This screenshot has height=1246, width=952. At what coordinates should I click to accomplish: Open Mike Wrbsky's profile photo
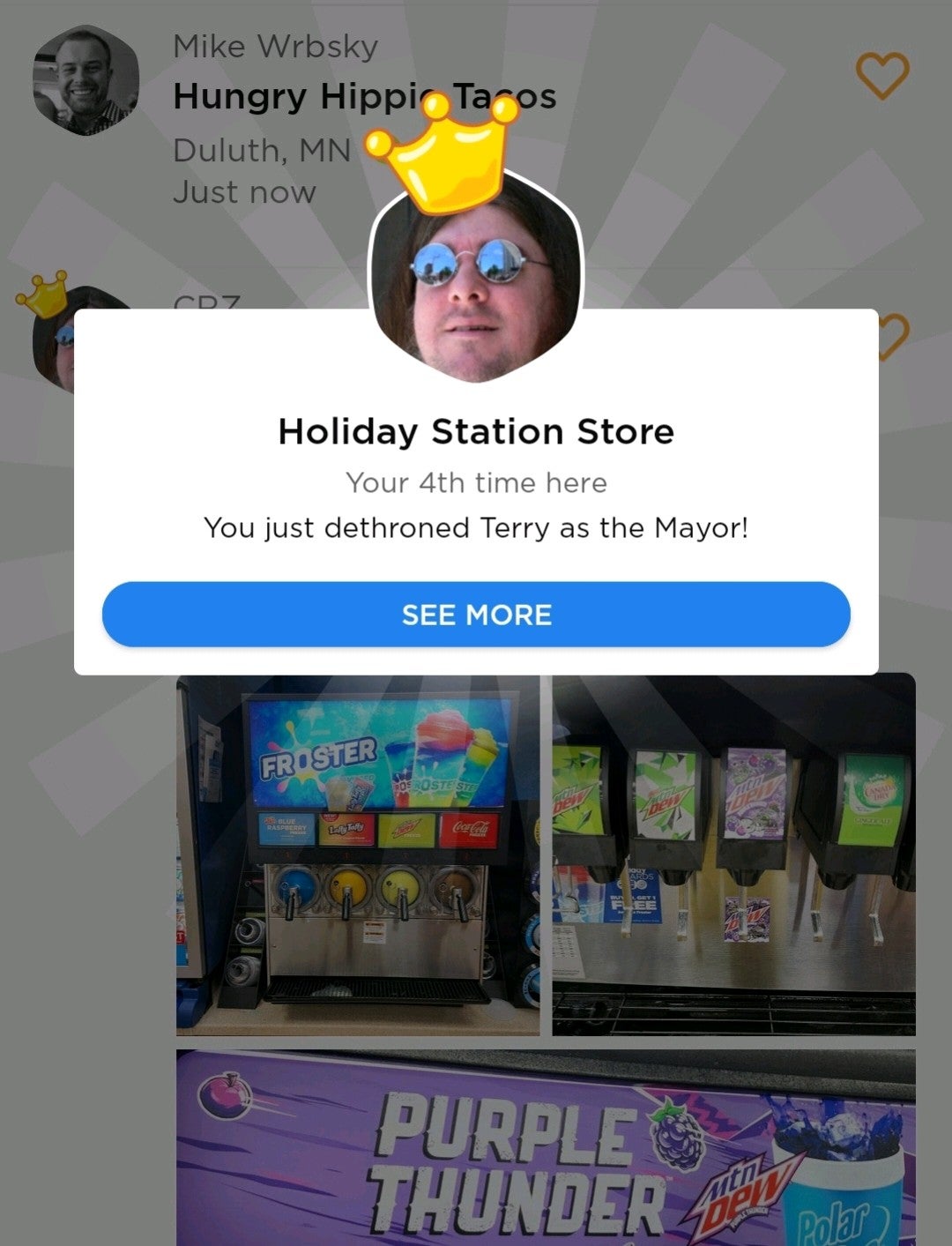(x=86, y=81)
